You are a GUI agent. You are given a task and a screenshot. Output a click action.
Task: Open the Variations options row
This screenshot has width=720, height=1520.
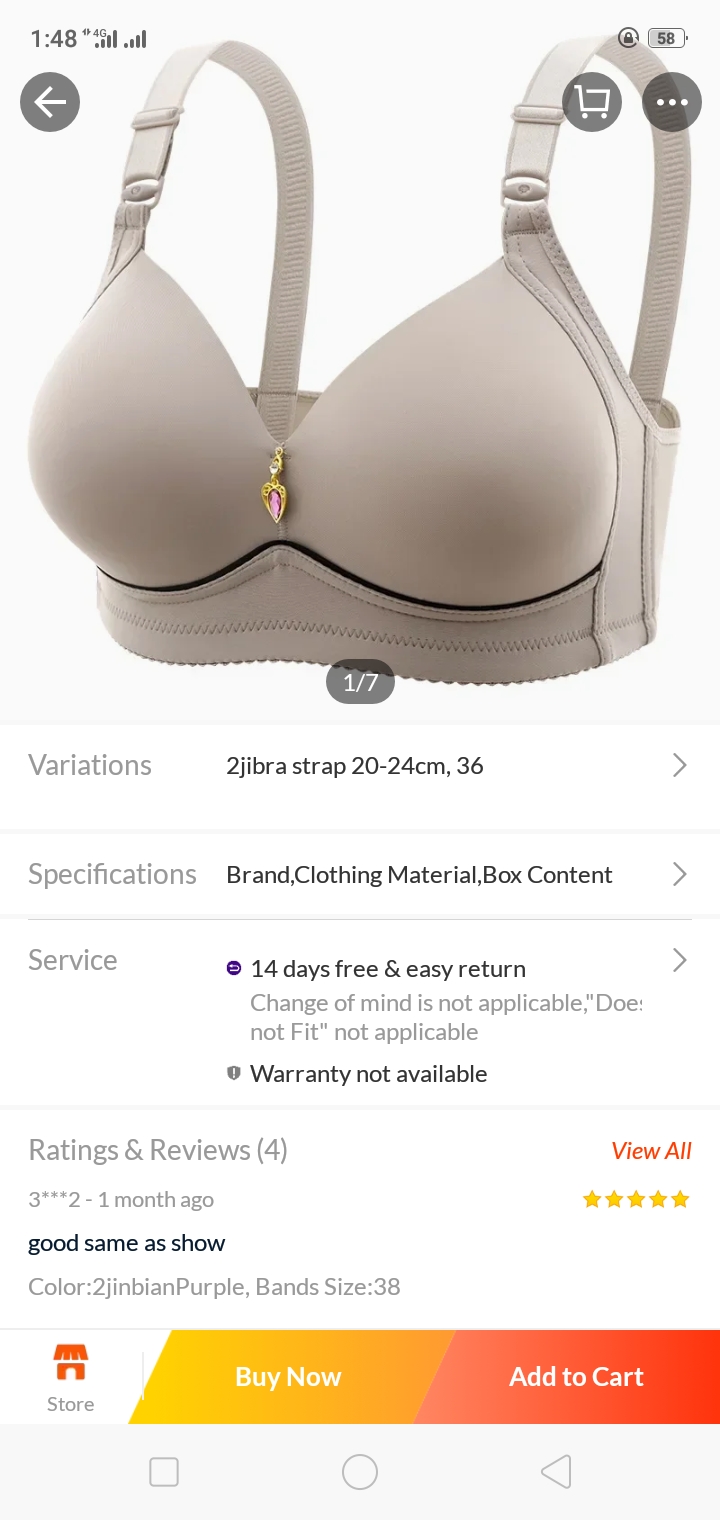(360, 766)
